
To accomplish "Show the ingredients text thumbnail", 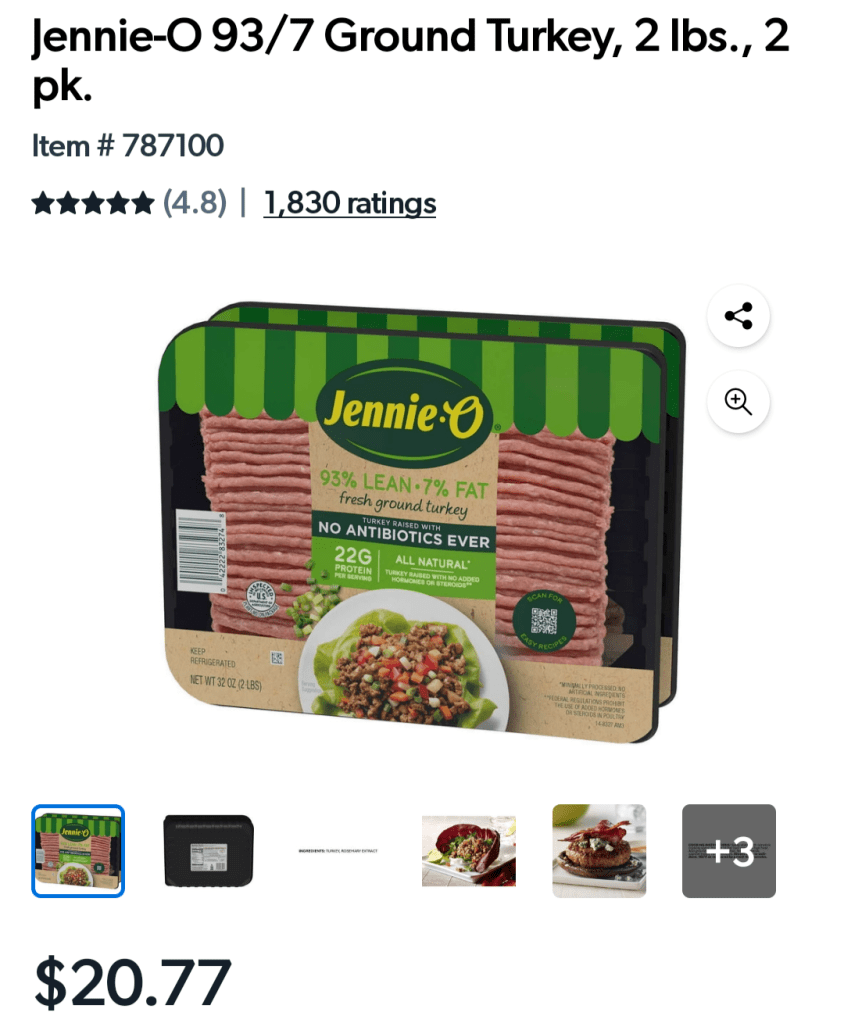I will pyautogui.click(x=338, y=851).
